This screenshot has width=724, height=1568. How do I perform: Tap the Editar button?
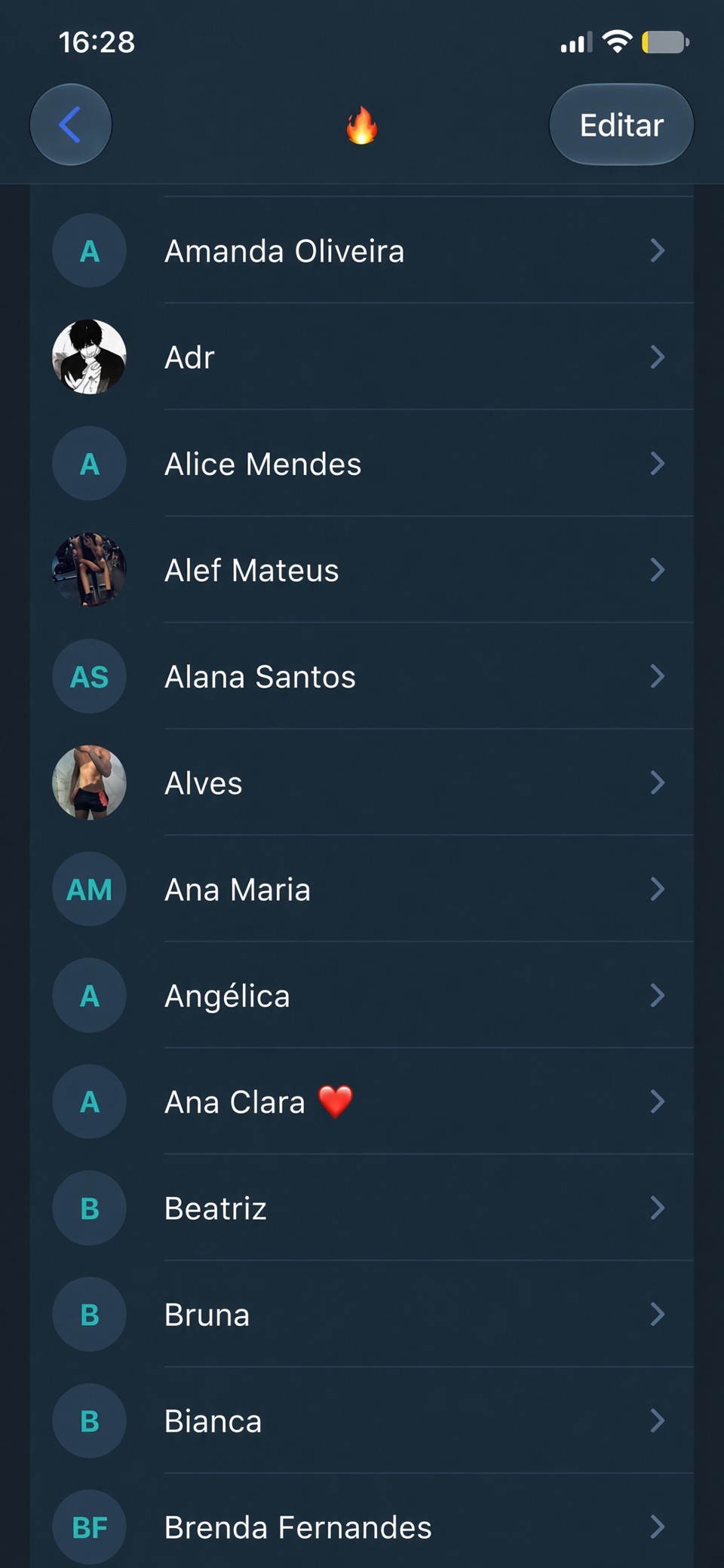(x=621, y=124)
